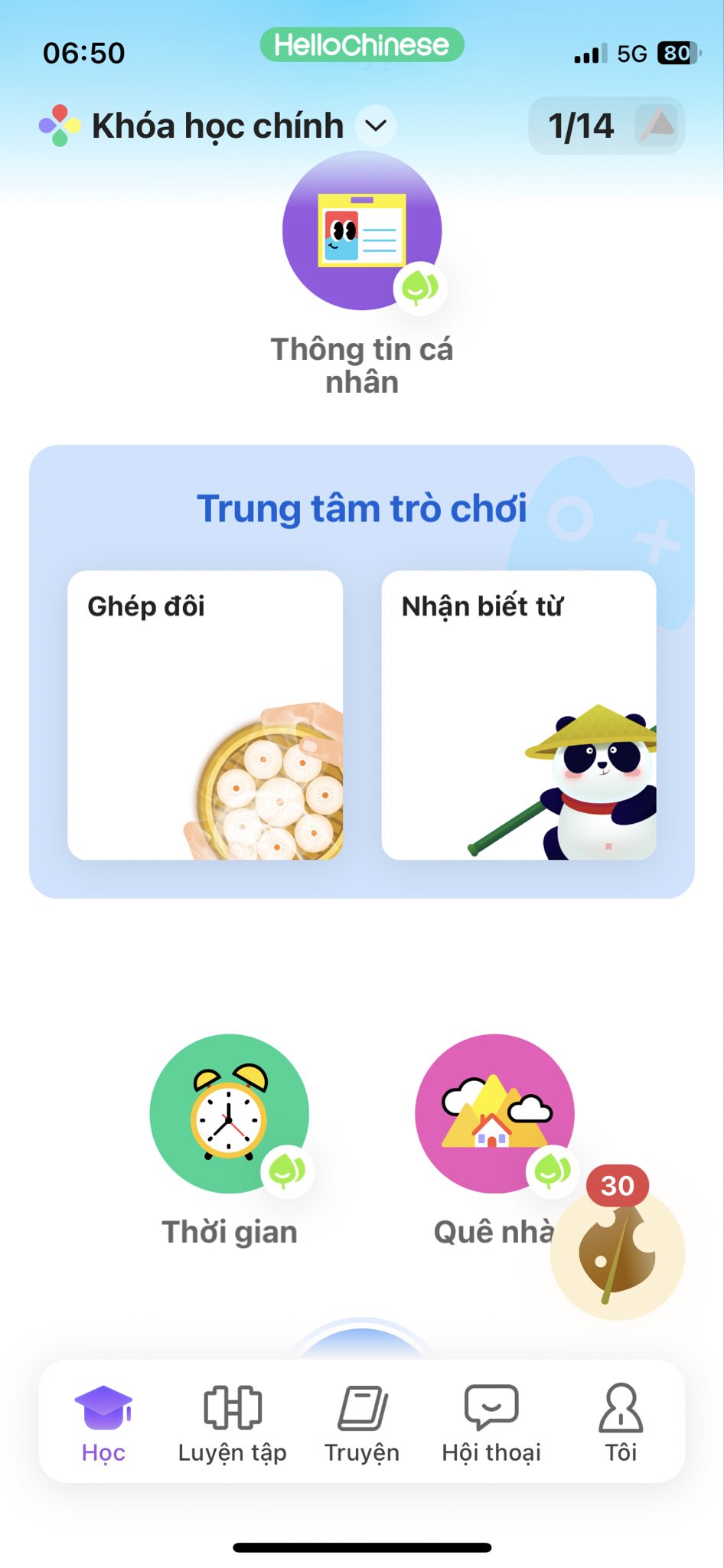This screenshot has height=1568, width=724.
Task: Play the Ghép đôi matching game
Action: tap(205, 714)
